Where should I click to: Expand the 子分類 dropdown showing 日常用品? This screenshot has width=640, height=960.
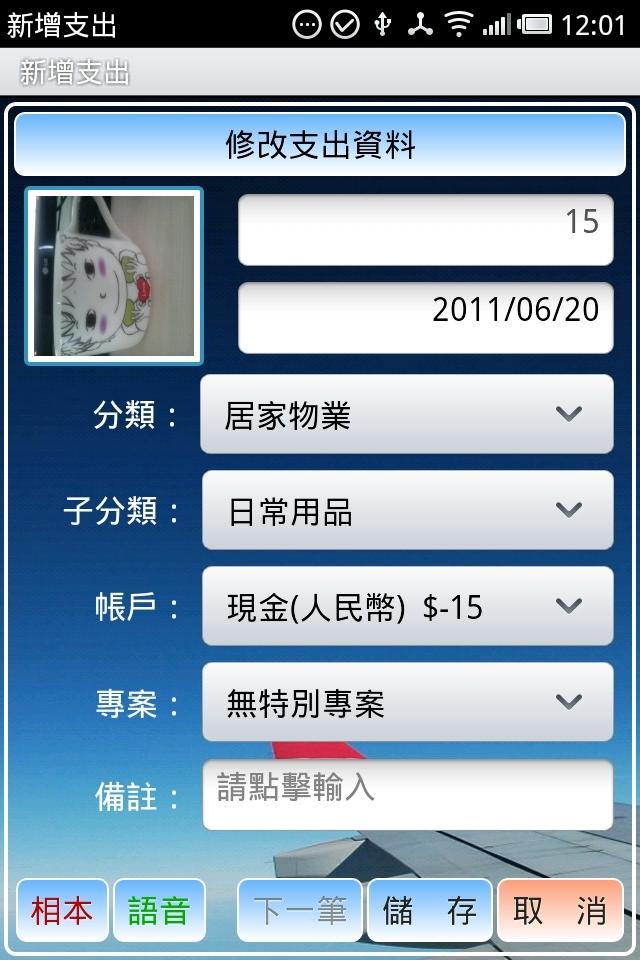pyautogui.click(x=406, y=510)
